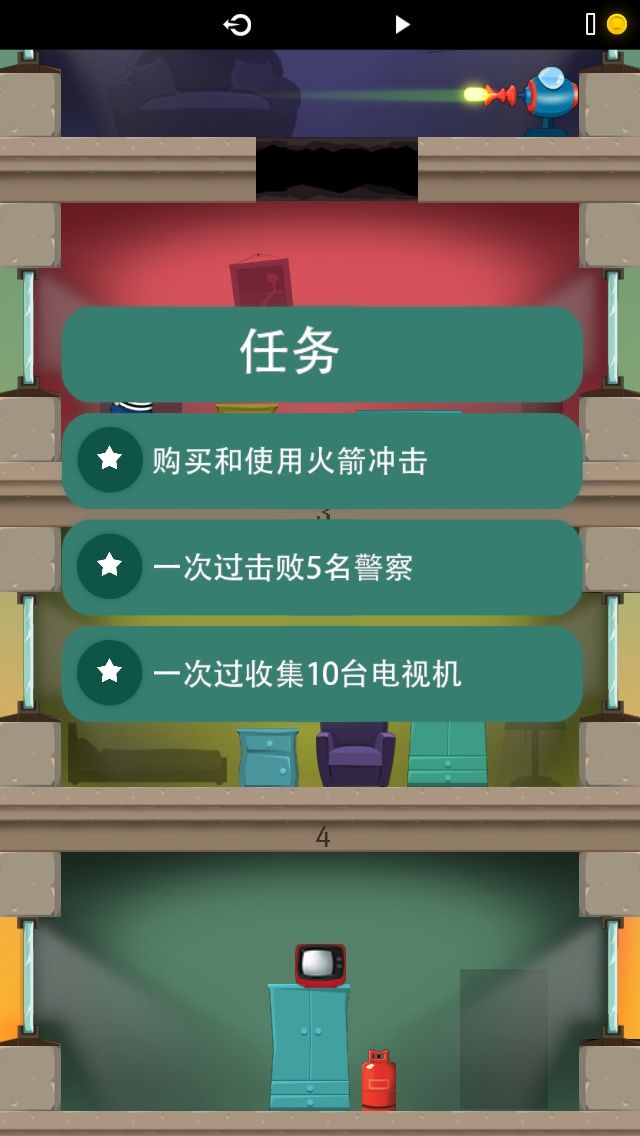Tap the restart arrow icon at top
This screenshot has height=1136, width=640.
tap(237, 24)
